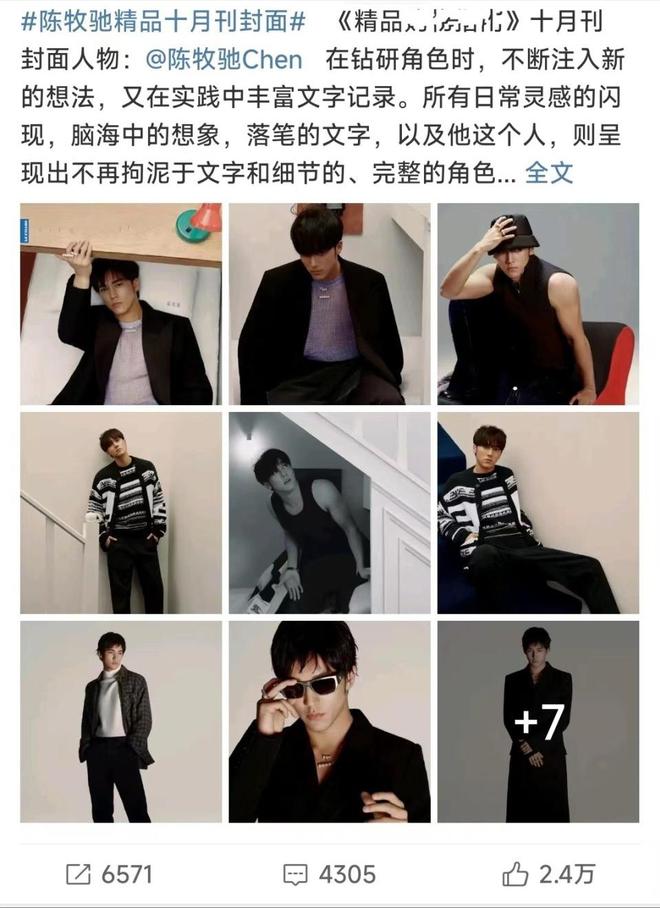The width and height of the screenshot is (660, 908).
Task: Open photo with plaid jacket and turtleneck
Action: [x=121, y=721]
